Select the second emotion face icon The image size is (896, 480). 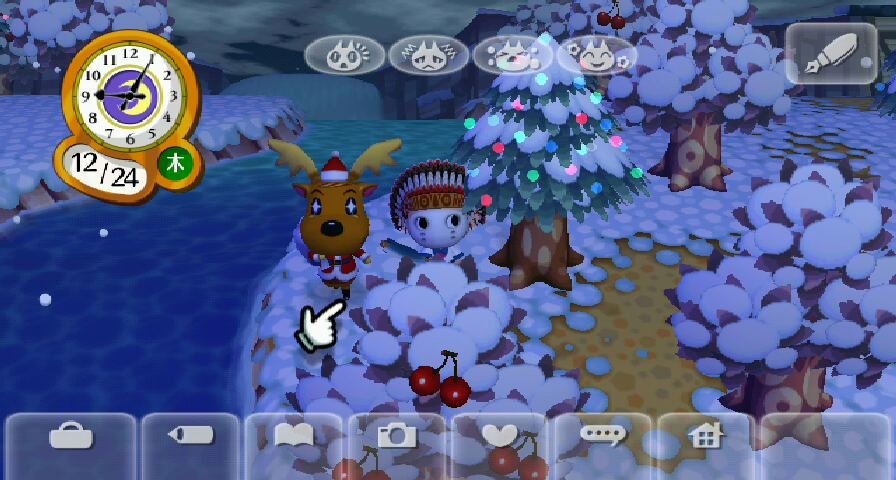tap(428, 56)
